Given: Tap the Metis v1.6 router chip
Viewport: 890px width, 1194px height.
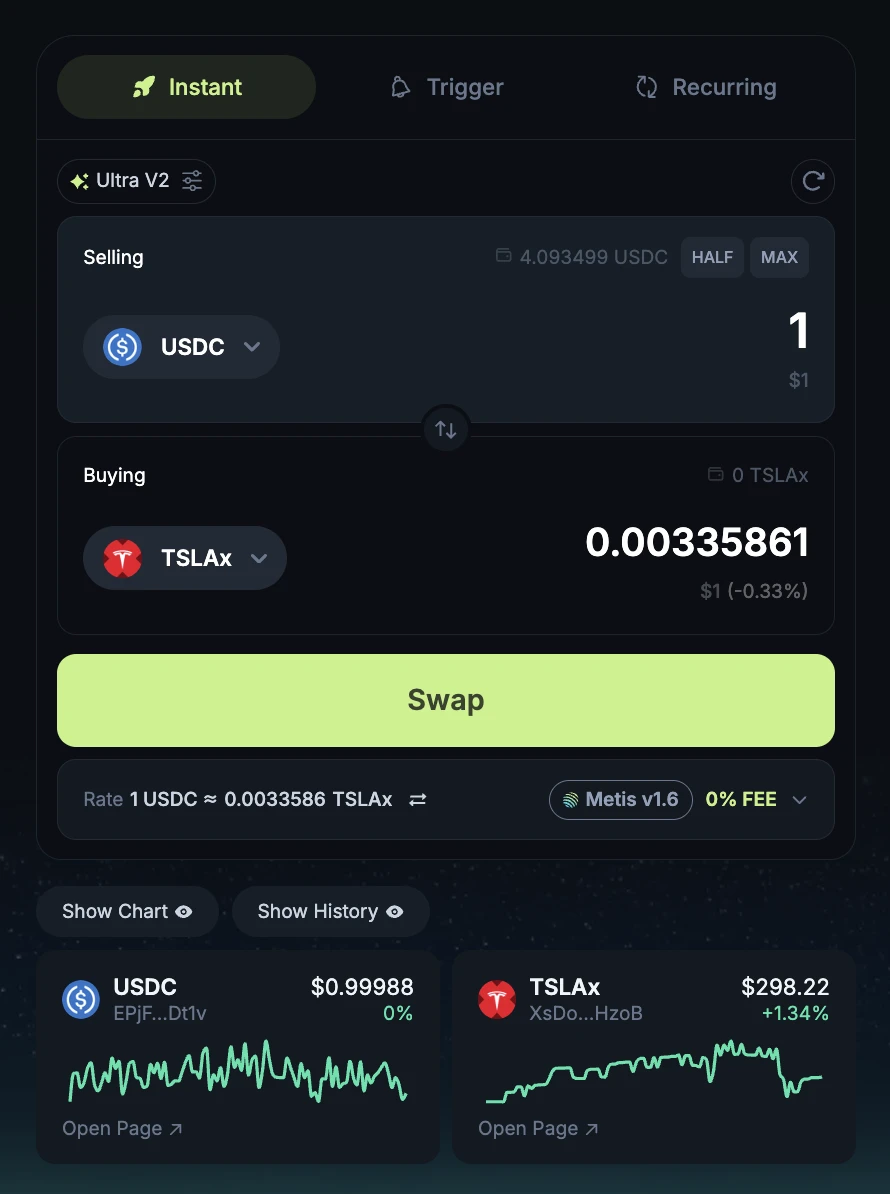Looking at the screenshot, I should pyautogui.click(x=620, y=800).
